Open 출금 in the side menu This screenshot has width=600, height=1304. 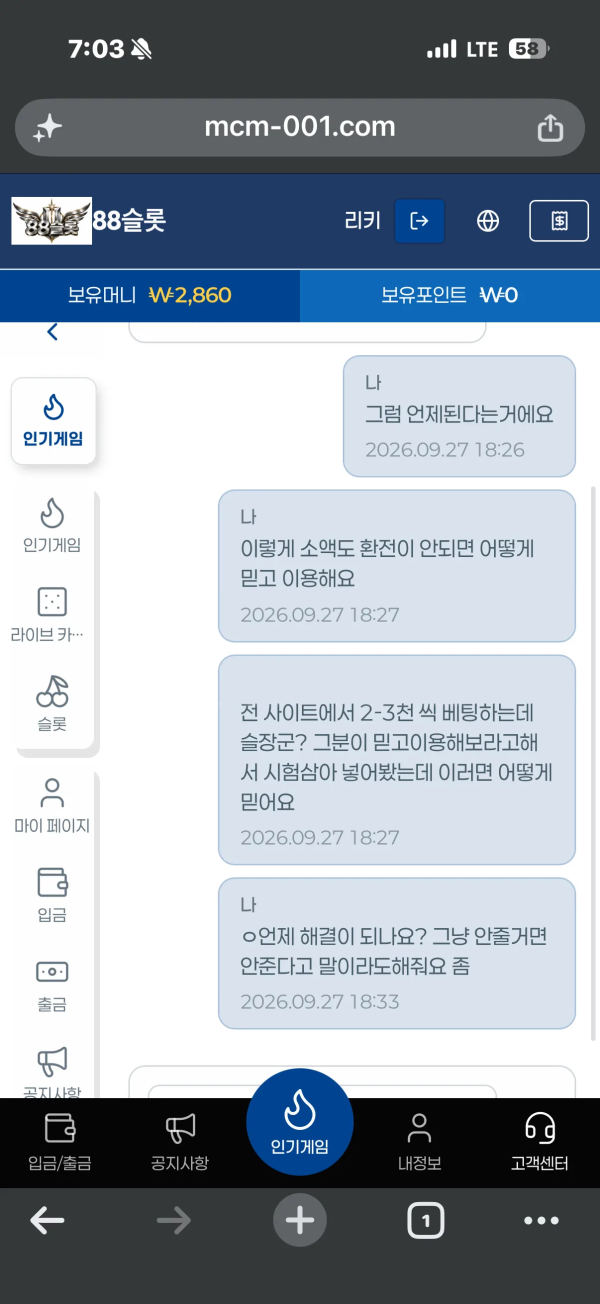[52, 983]
